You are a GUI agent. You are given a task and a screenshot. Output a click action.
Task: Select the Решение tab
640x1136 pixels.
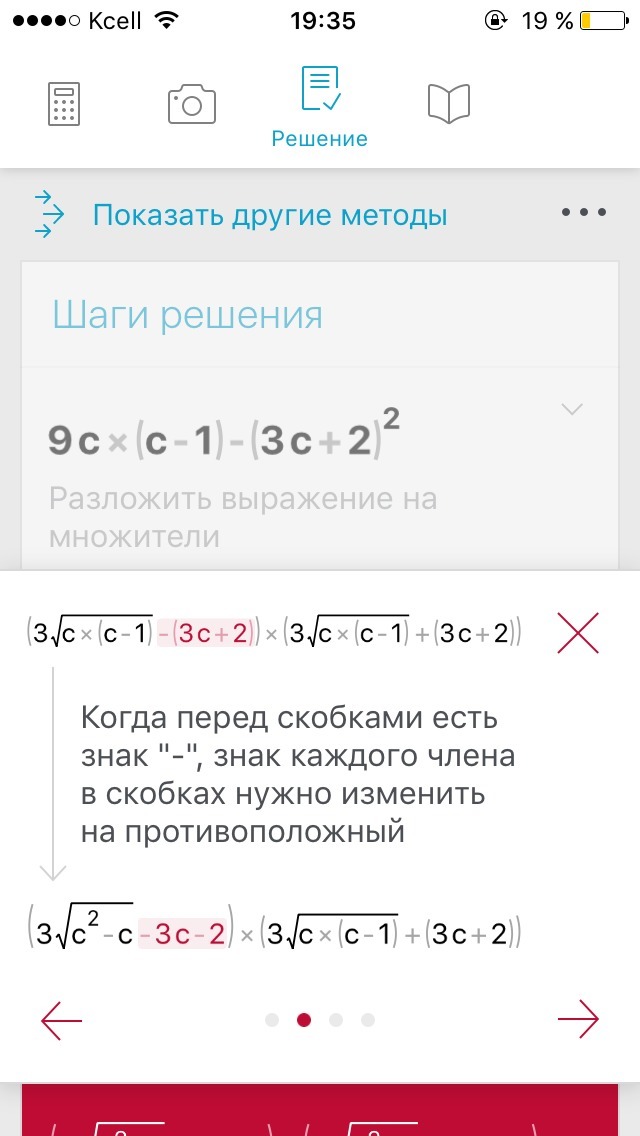[320, 106]
